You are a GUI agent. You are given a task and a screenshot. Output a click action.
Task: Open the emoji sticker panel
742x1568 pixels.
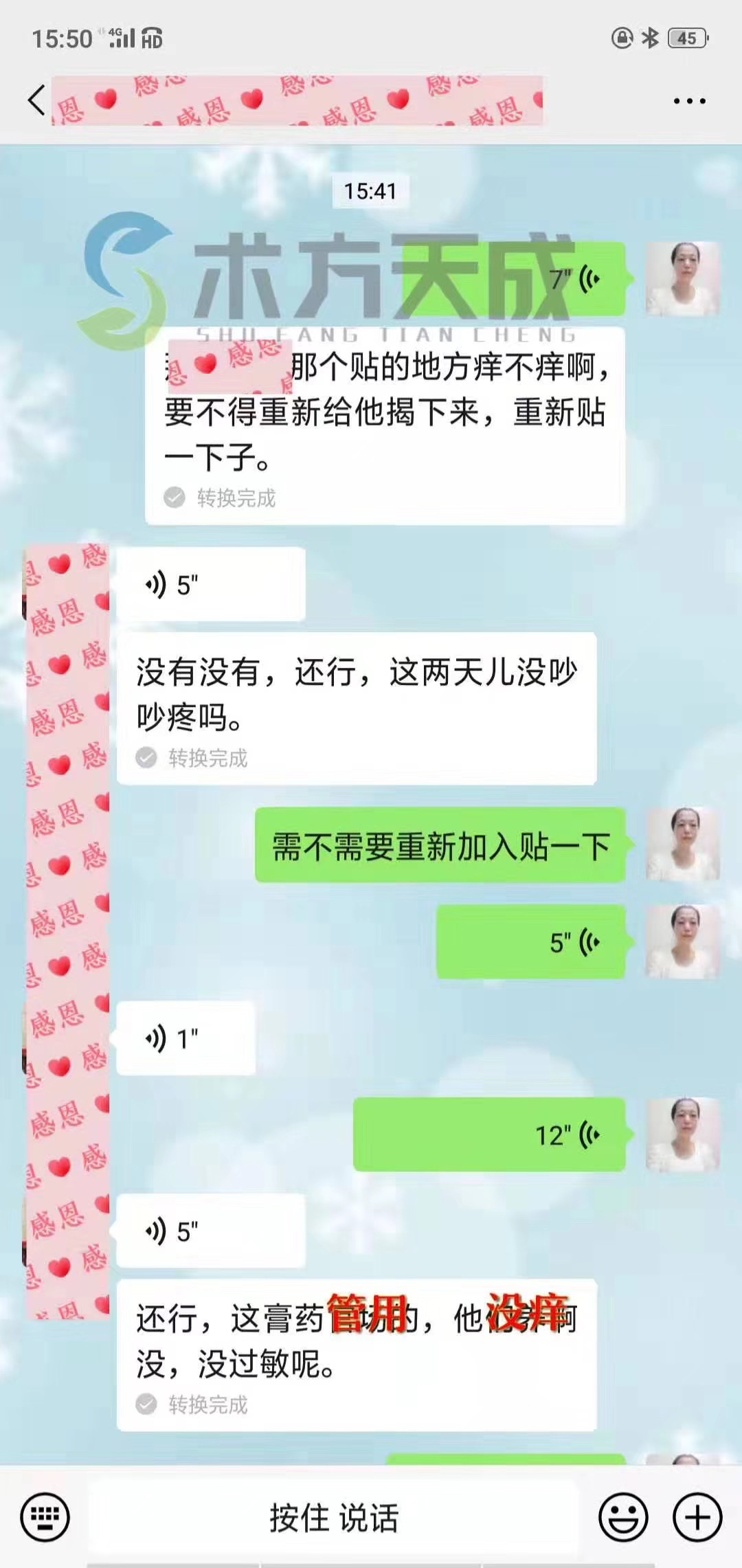[x=623, y=1516]
